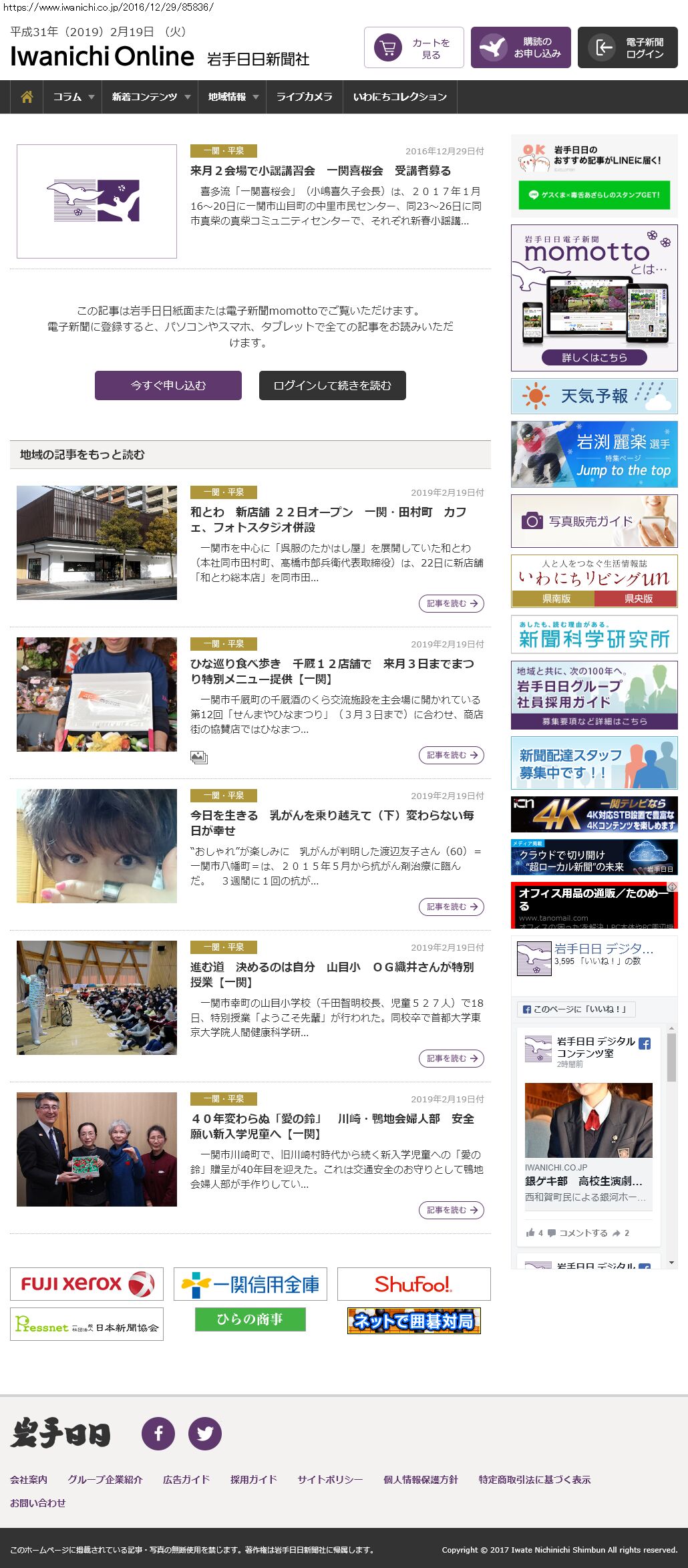The height and width of the screenshot is (1568, 688).
Task: Visit the Facebook page via footer icon
Action: click(x=158, y=1433)
